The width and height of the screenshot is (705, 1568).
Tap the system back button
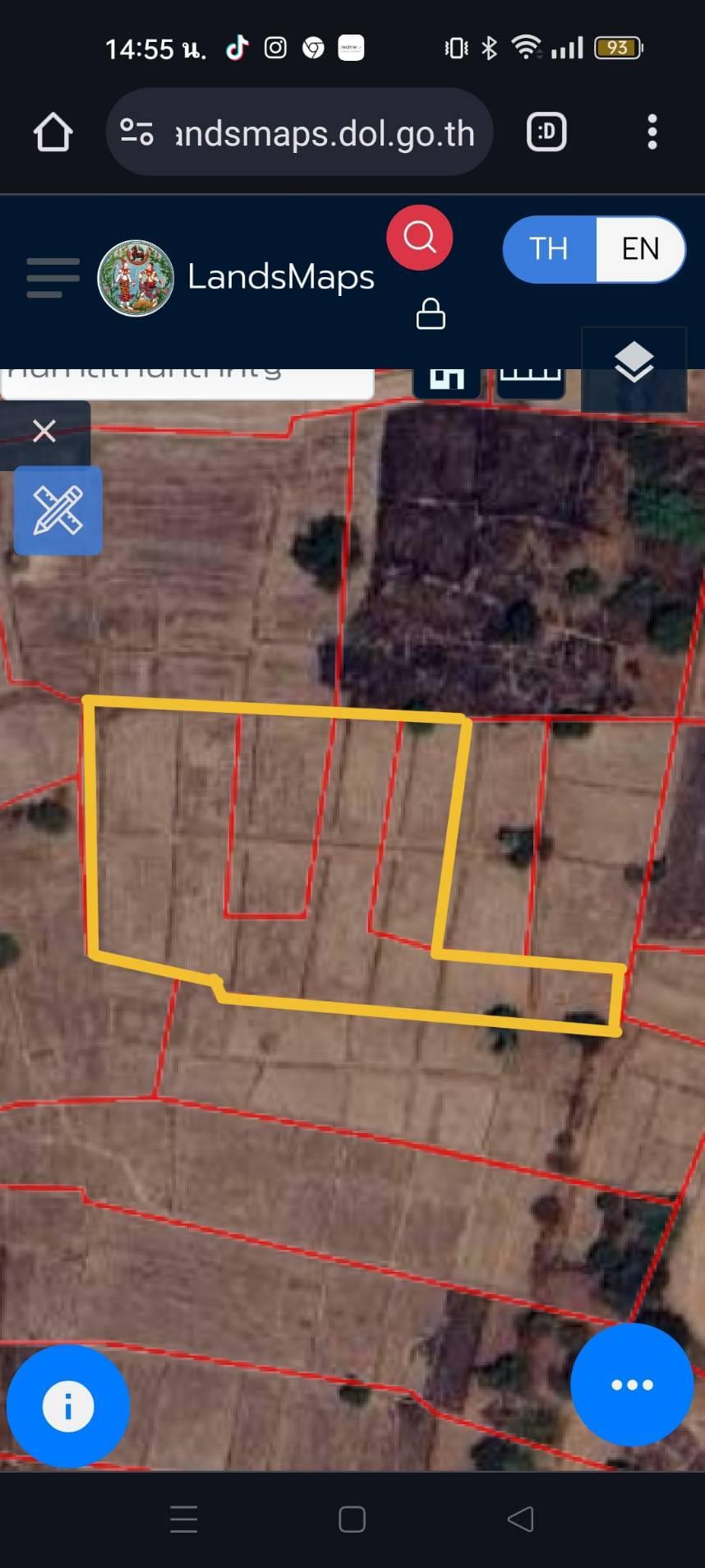point(521,1519)
